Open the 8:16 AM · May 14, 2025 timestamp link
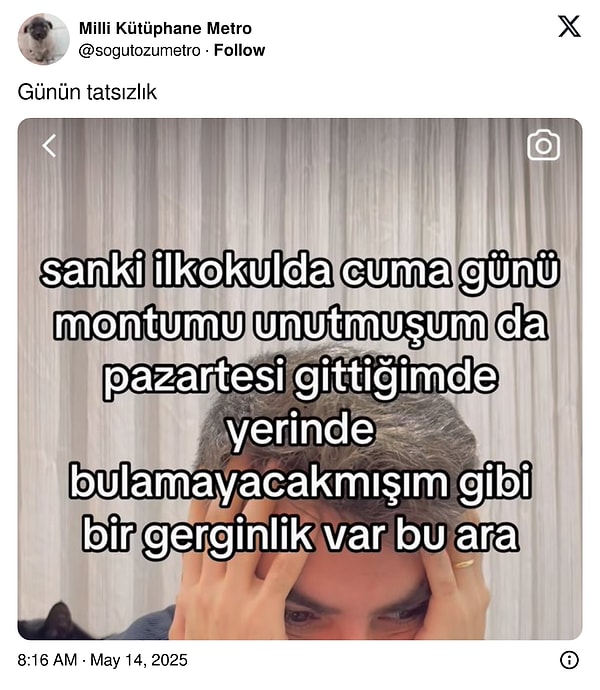Viewport: 600px width, 690px height. [103, 660]
